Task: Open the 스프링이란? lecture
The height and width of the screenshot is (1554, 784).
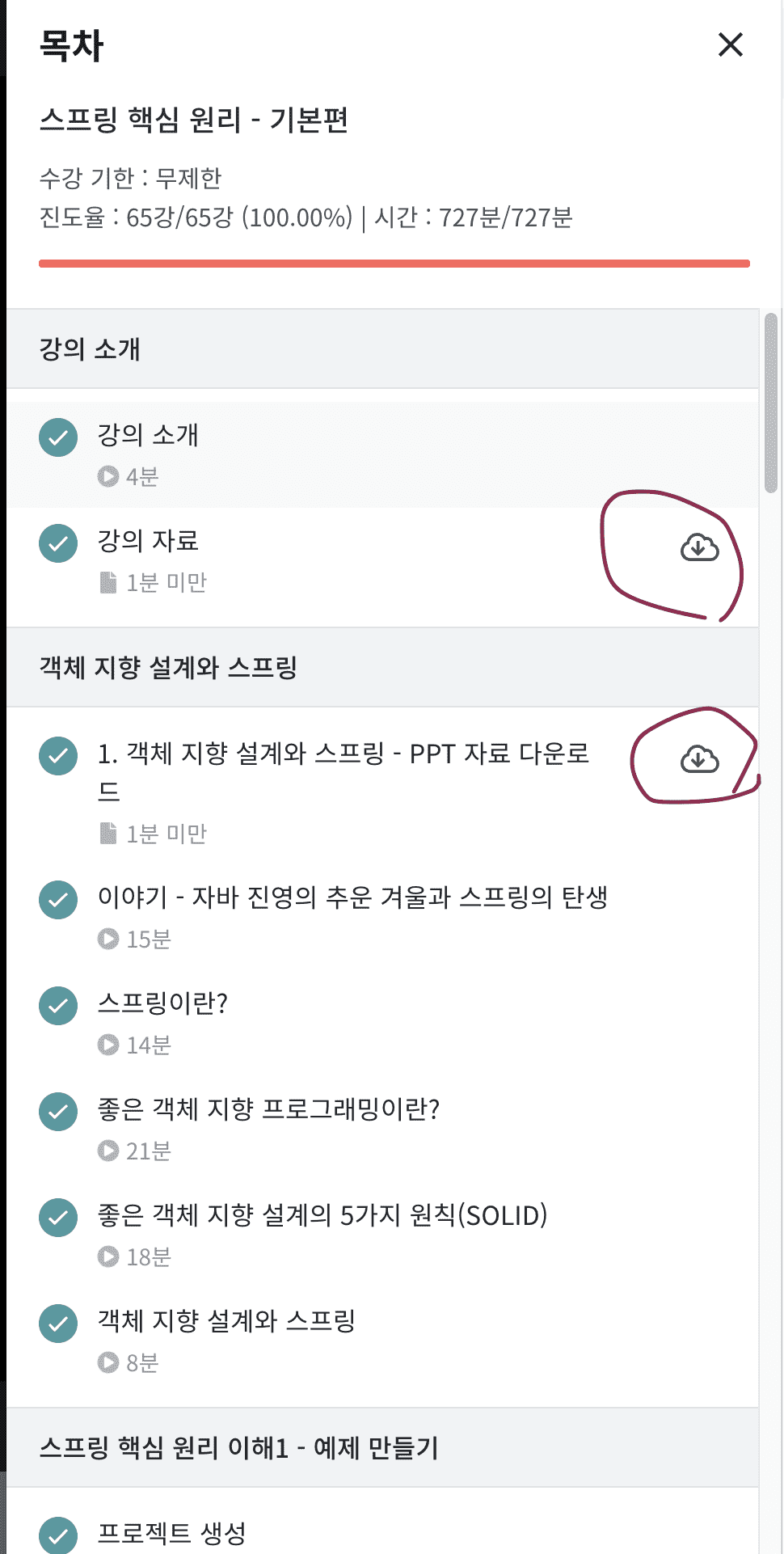Action: [162, 1003]
